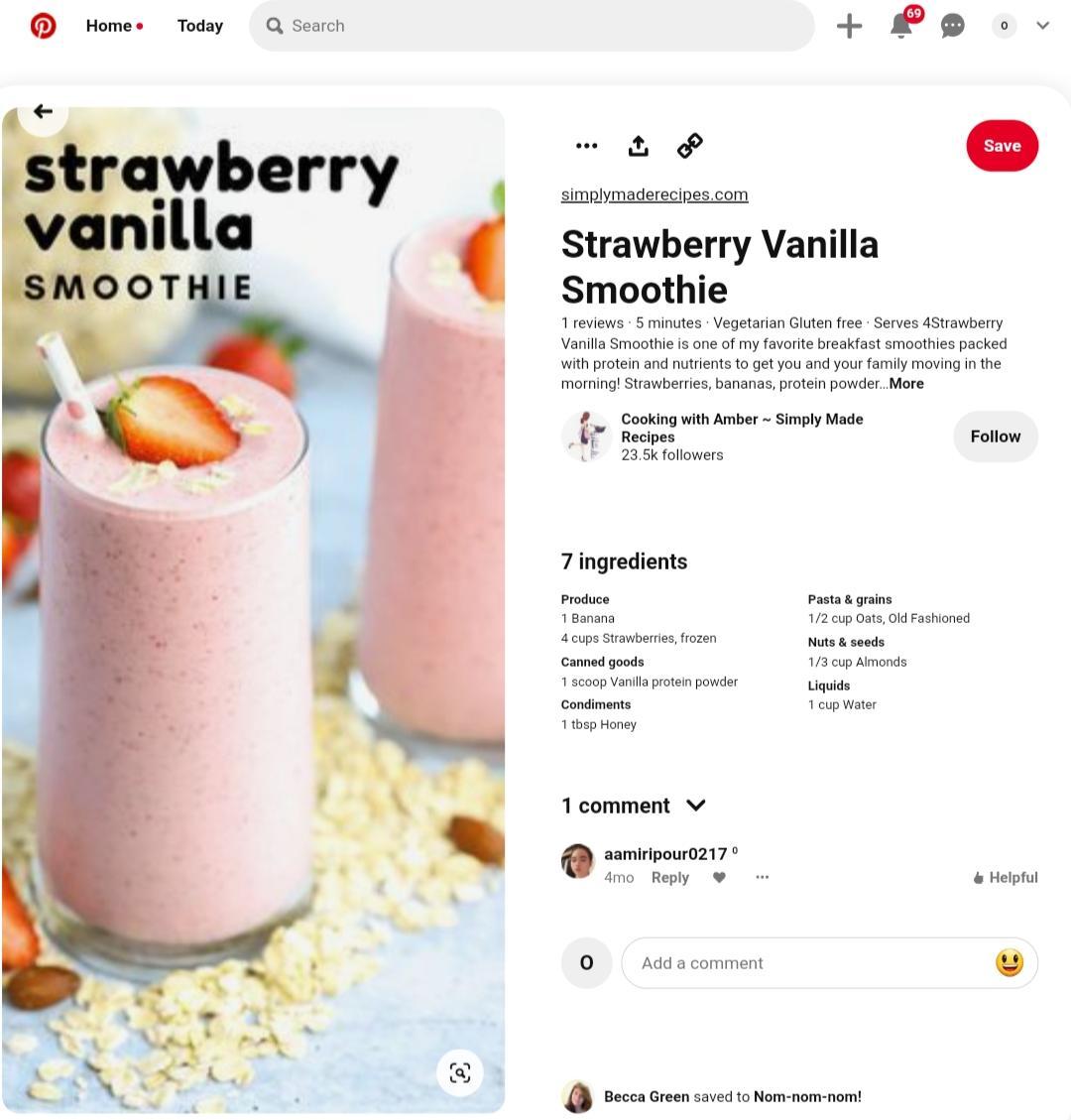Image resolution: width=1071 pixels, height=1120 pixels.
Task: Open the messages icon
Action: click(953, 26)
